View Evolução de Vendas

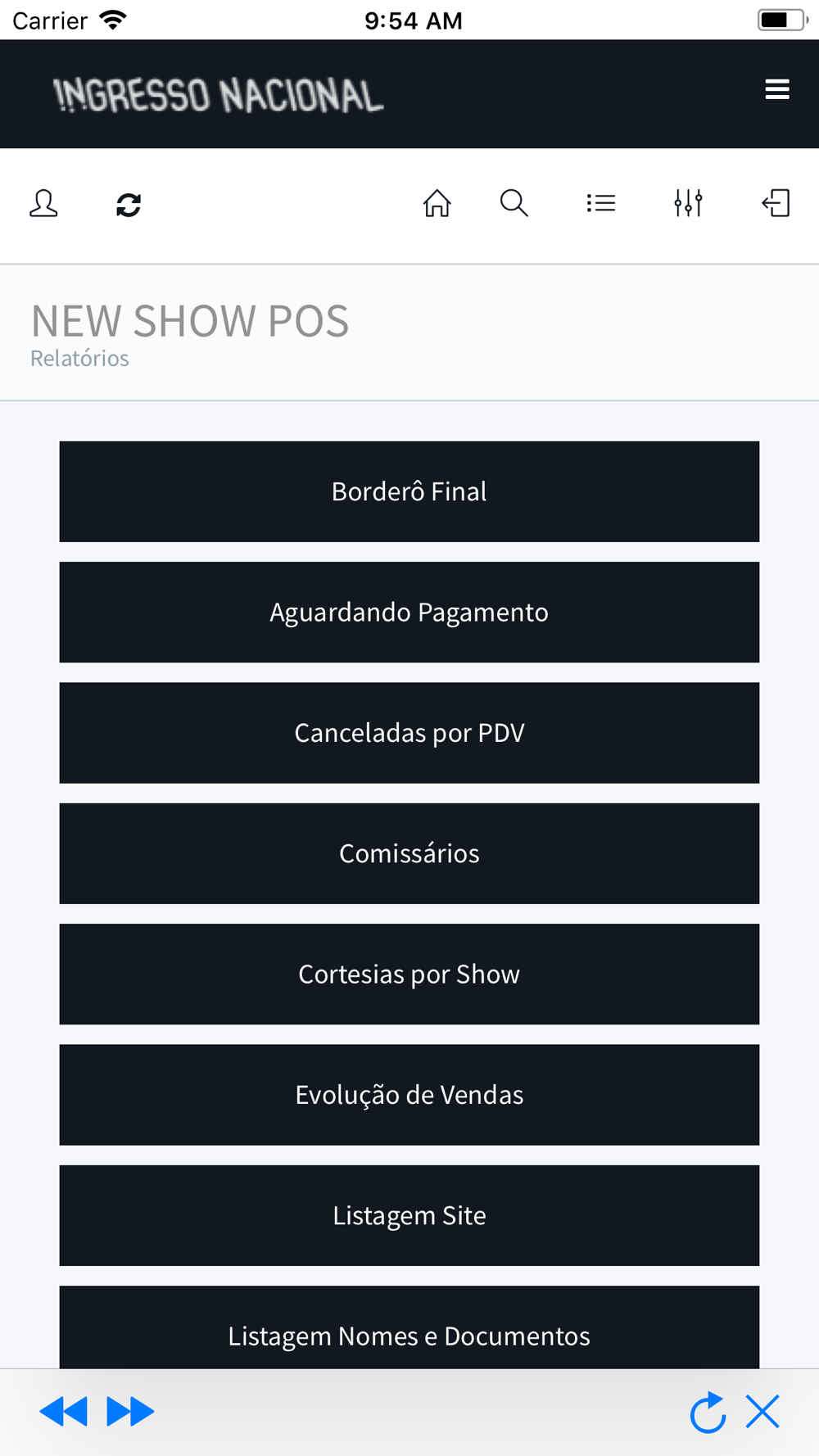tap(409, 1094)
